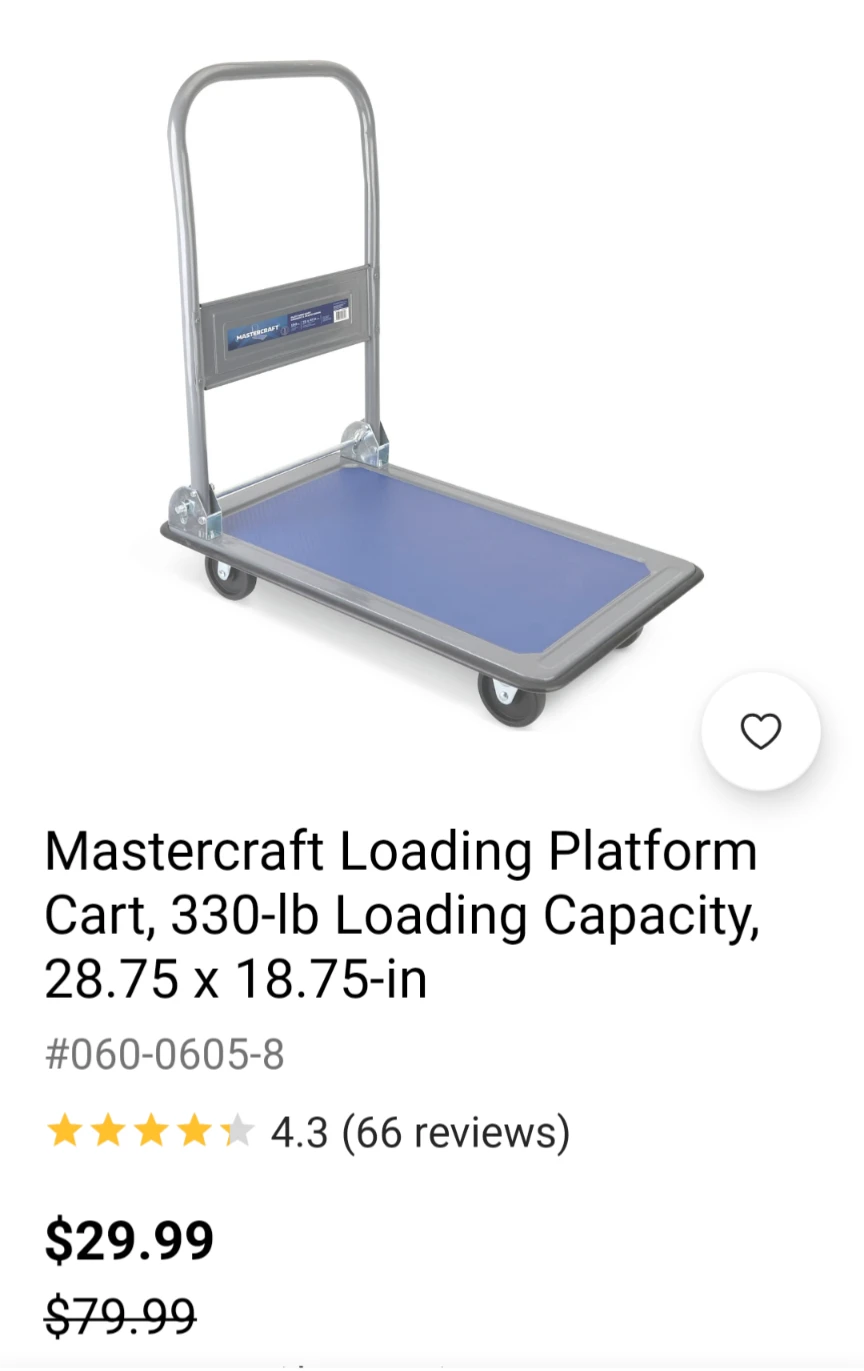Tap the yellow star rating row

coord(152,1132)
